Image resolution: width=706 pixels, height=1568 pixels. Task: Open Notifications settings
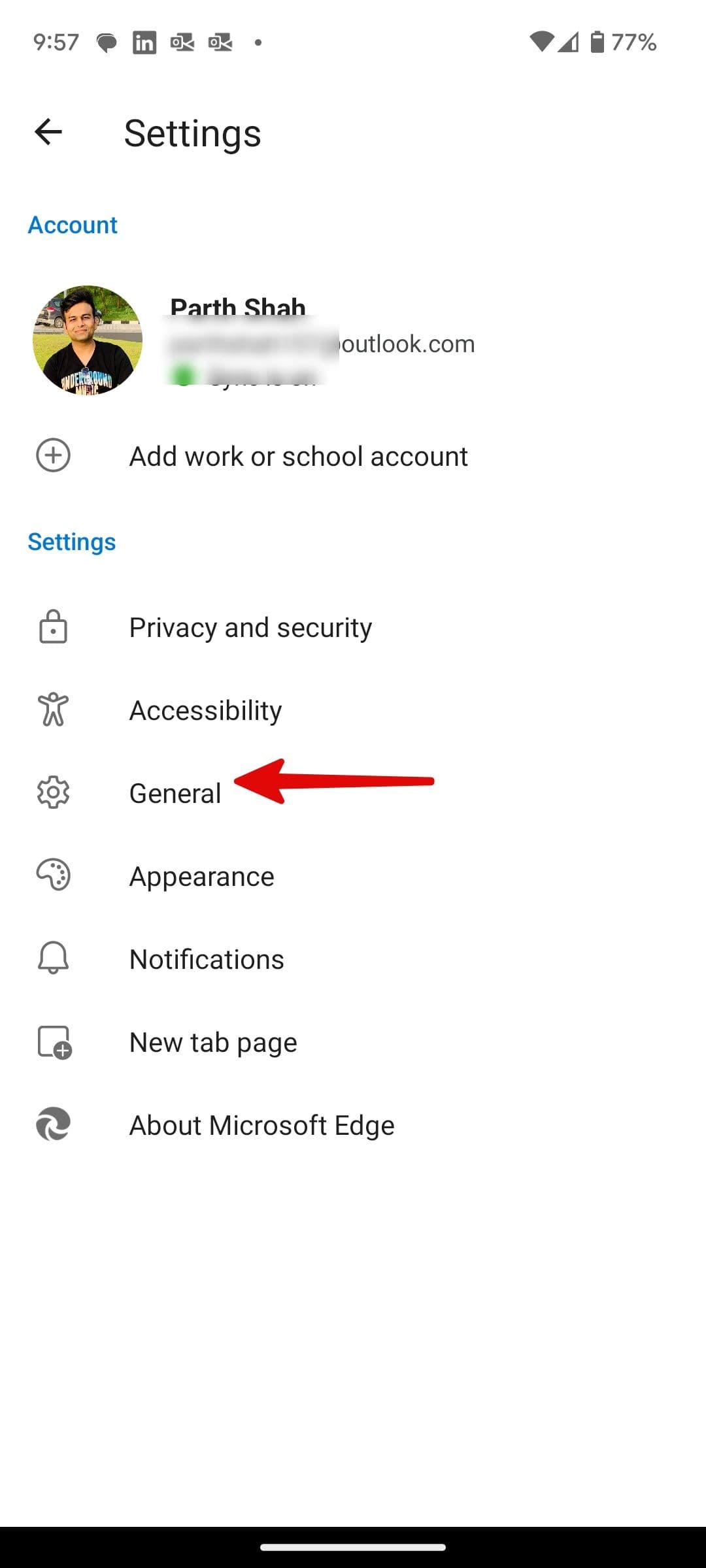coord(206,958)
